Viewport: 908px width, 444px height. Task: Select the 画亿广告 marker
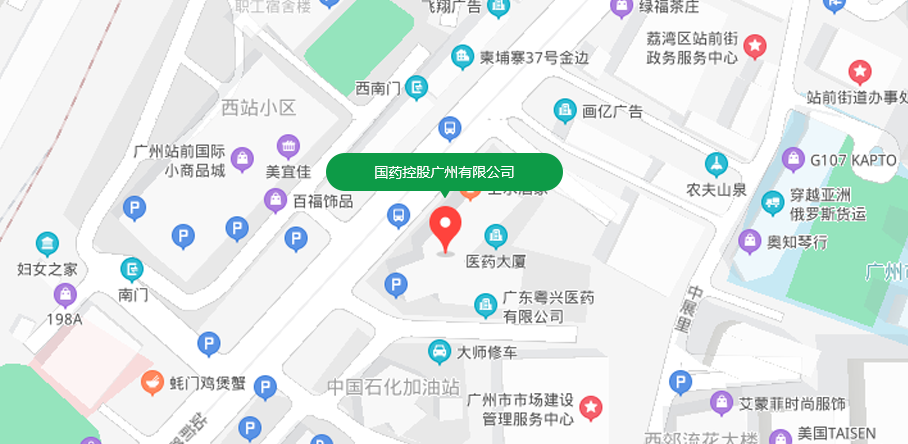click(x=566, y=110)
